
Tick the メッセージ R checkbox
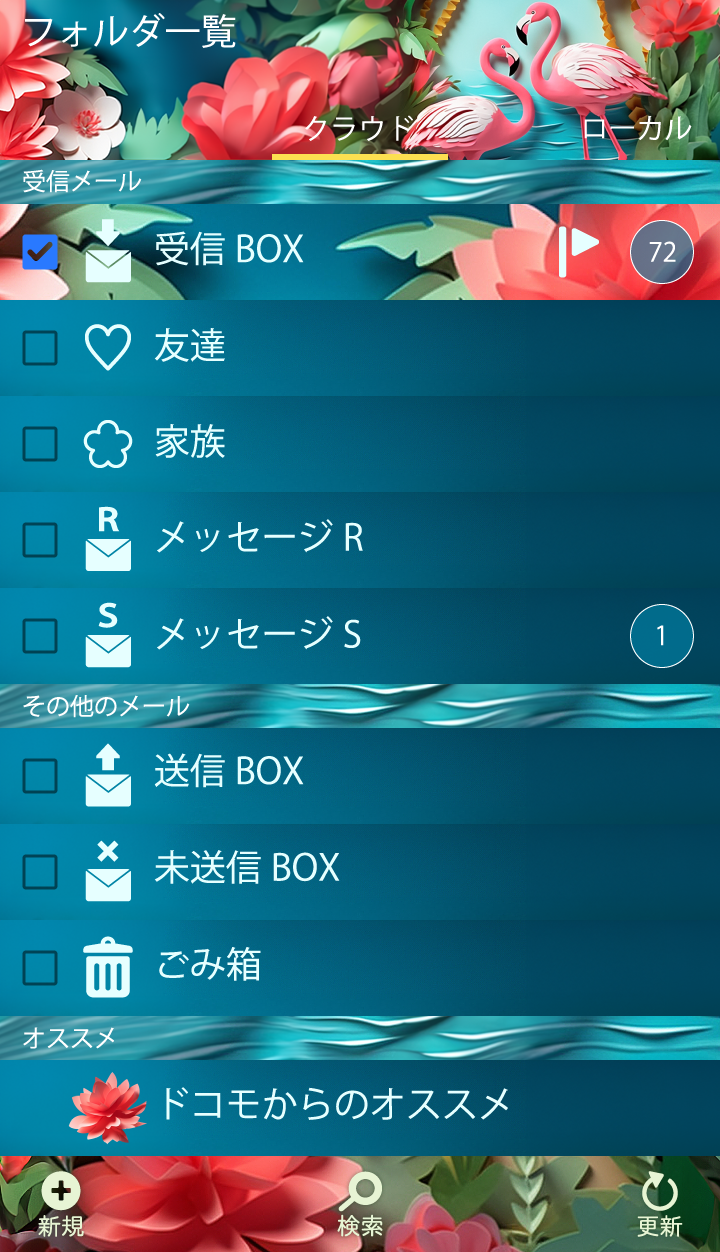[x=40, y=540]
